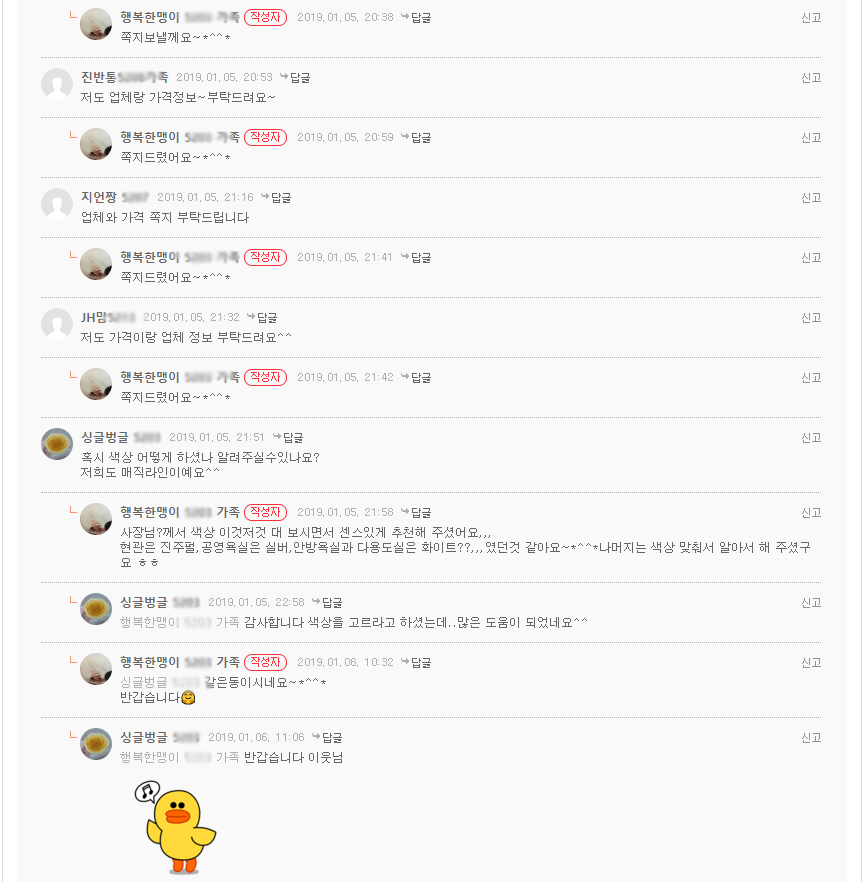Report 진반통's comment with 신고
The width and height of the screenshot is (868, 882).
[x=811, y=78]
